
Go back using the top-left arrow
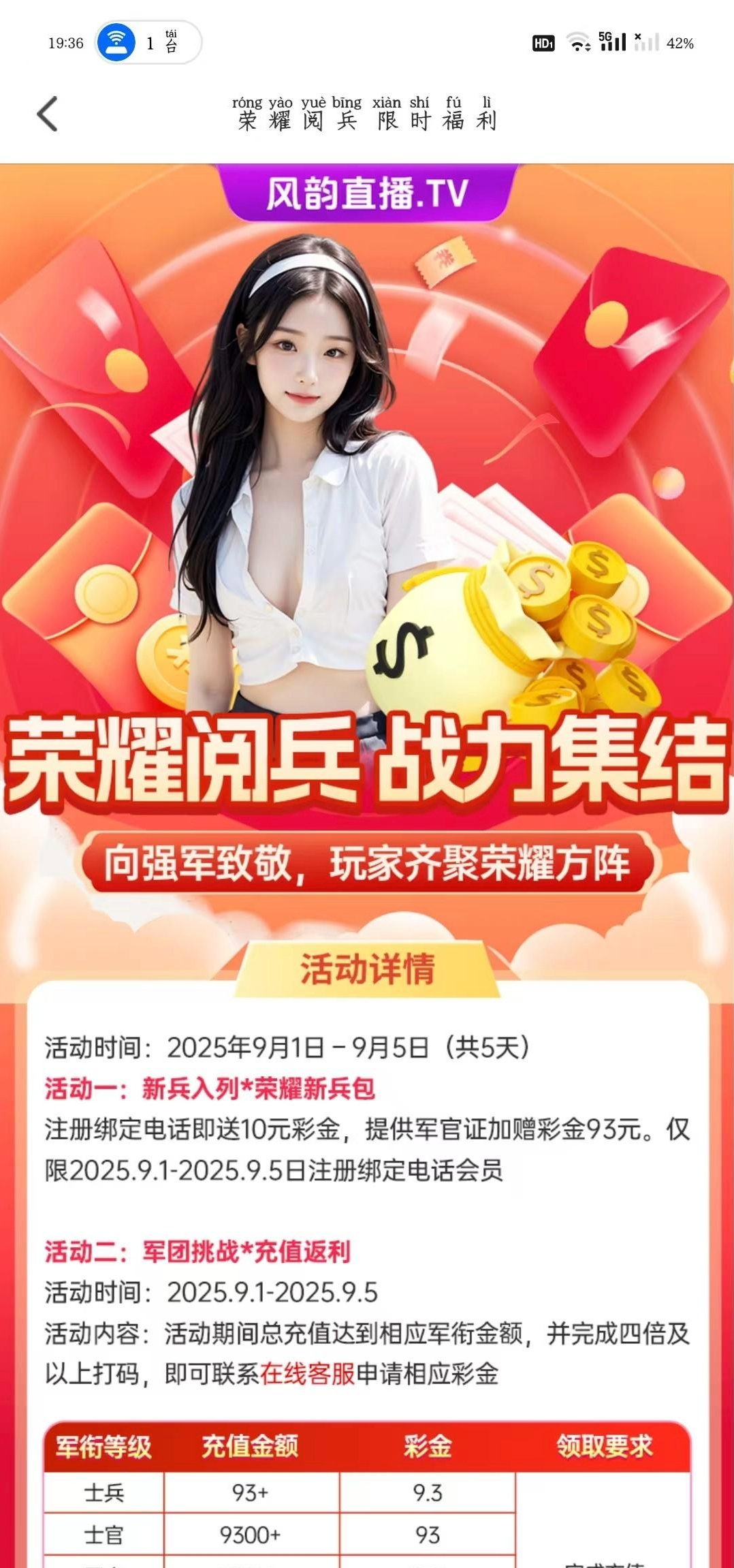pyautogui.click(x=48, y=114)
